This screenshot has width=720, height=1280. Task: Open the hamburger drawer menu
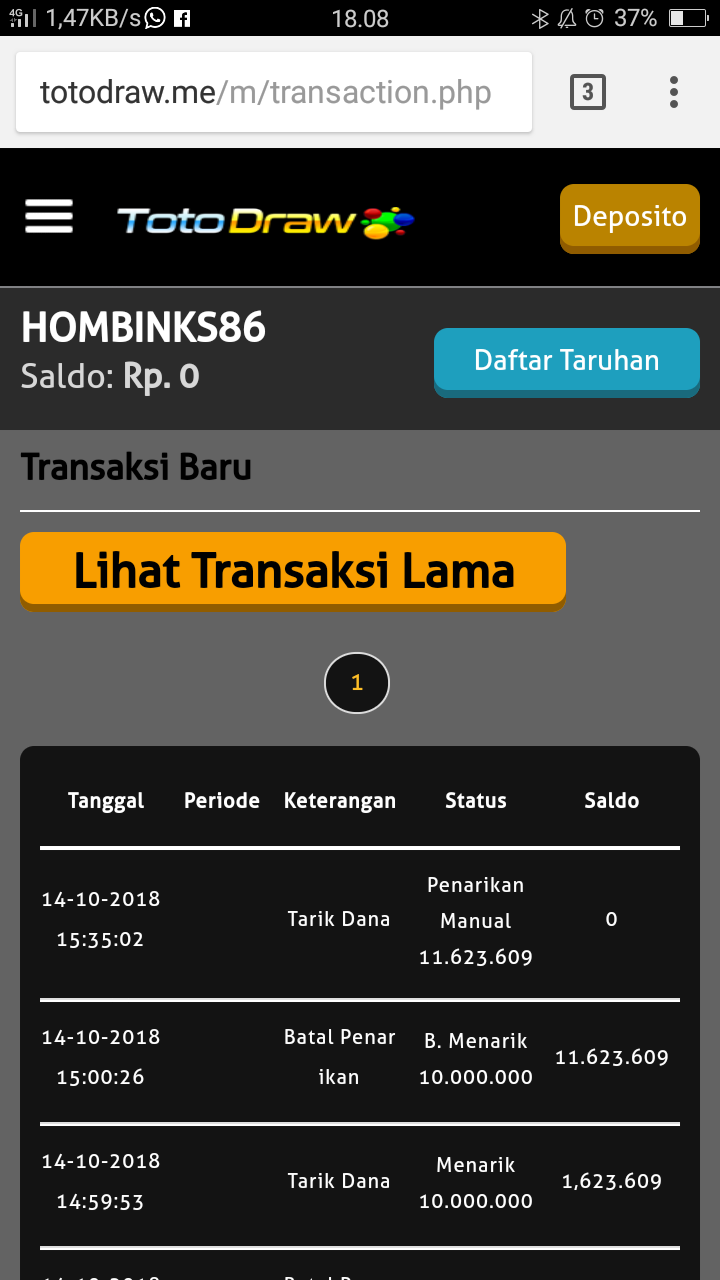click(49, 216)
